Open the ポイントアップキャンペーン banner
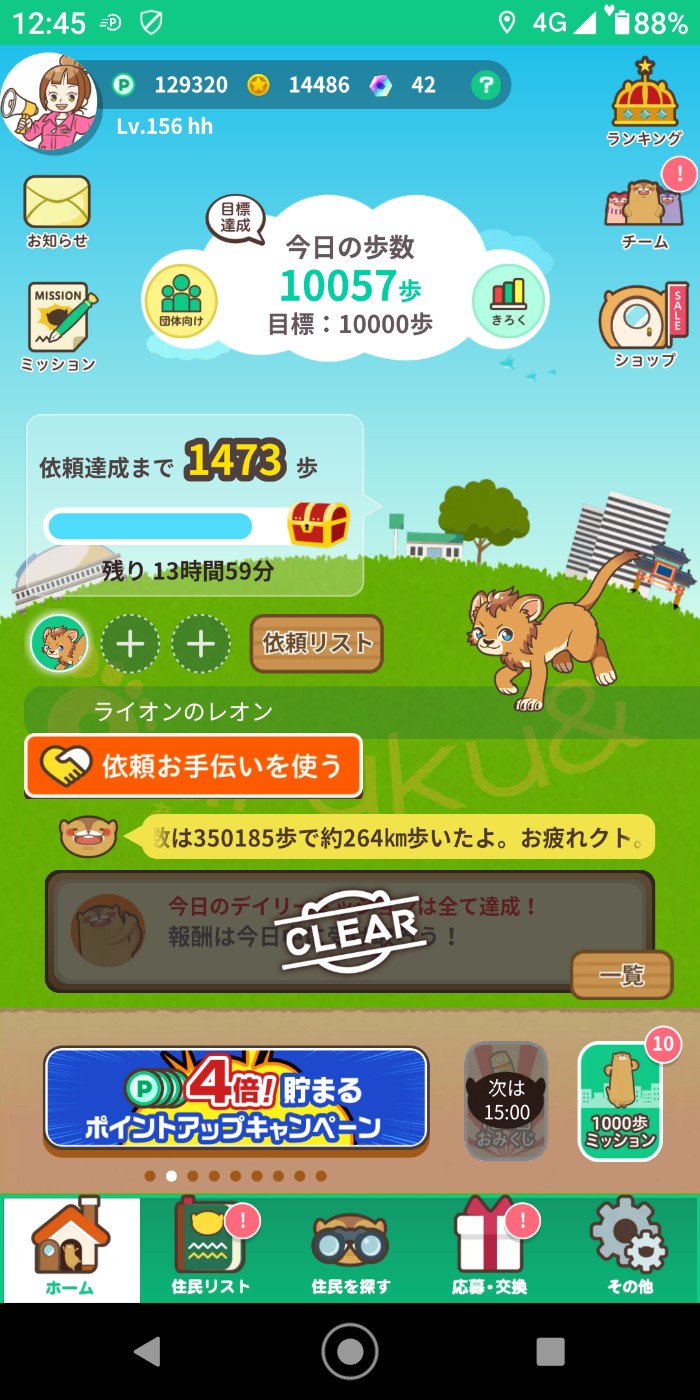This screenshot has height=1400, width=700. 236,1098
